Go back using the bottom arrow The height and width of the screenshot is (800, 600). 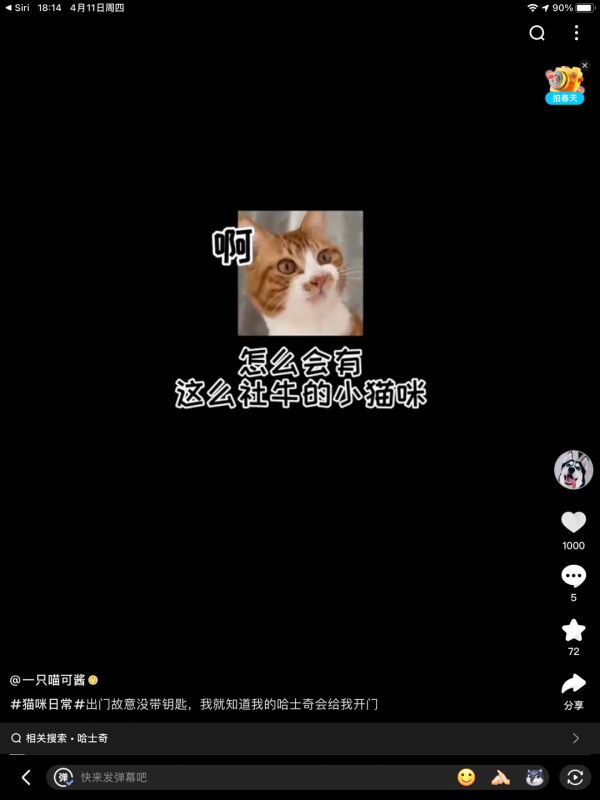[26, 777]
